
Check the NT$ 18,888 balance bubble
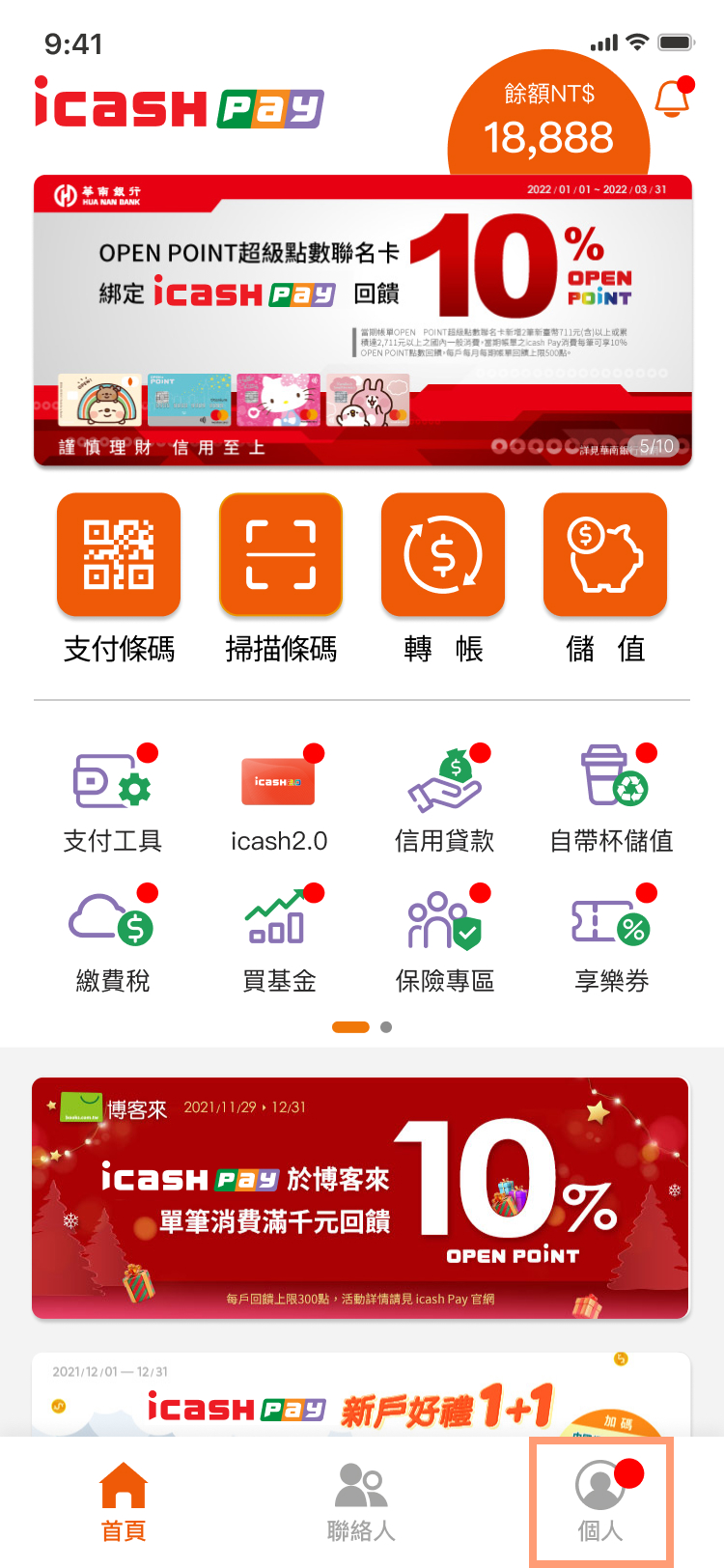point(548,116)
